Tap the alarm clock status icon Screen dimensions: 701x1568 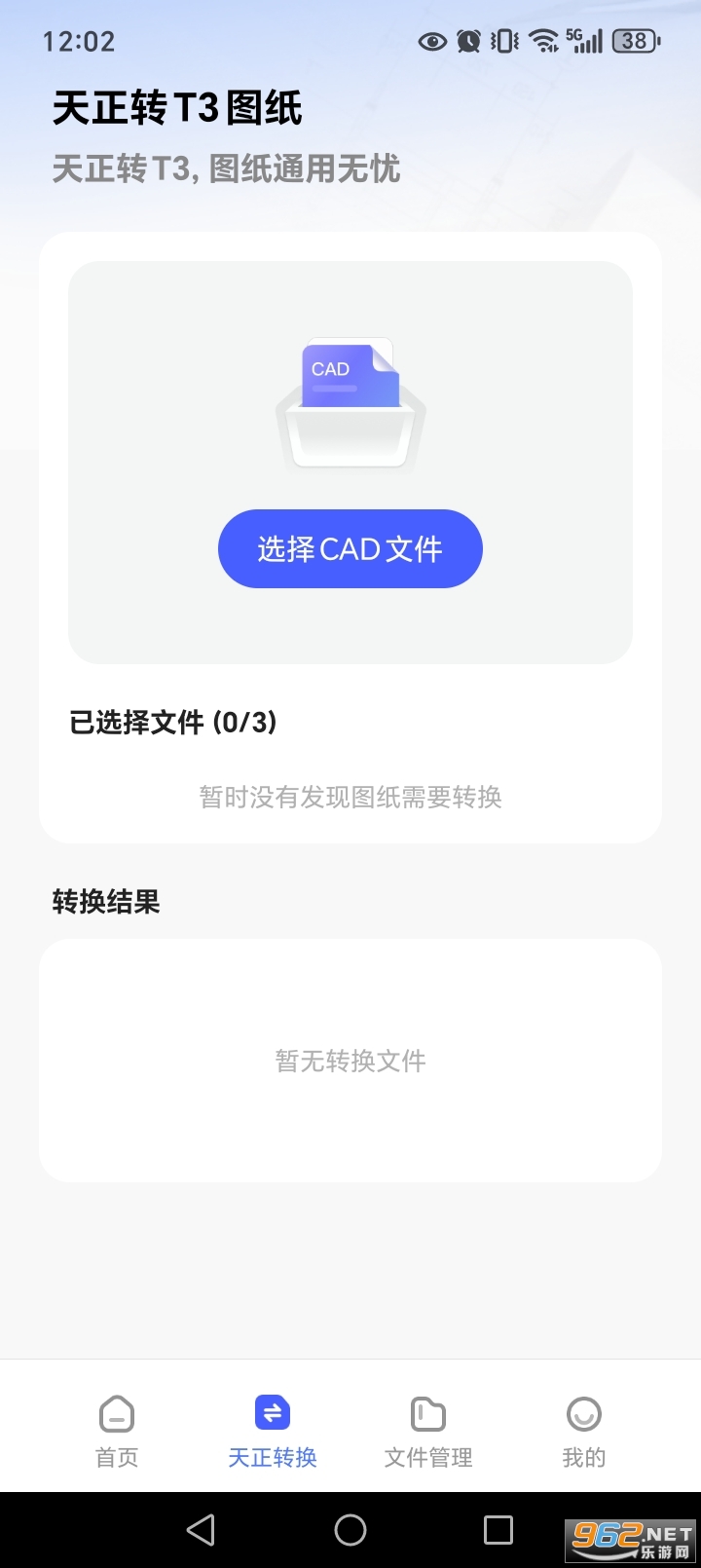(x=467, y=41)
